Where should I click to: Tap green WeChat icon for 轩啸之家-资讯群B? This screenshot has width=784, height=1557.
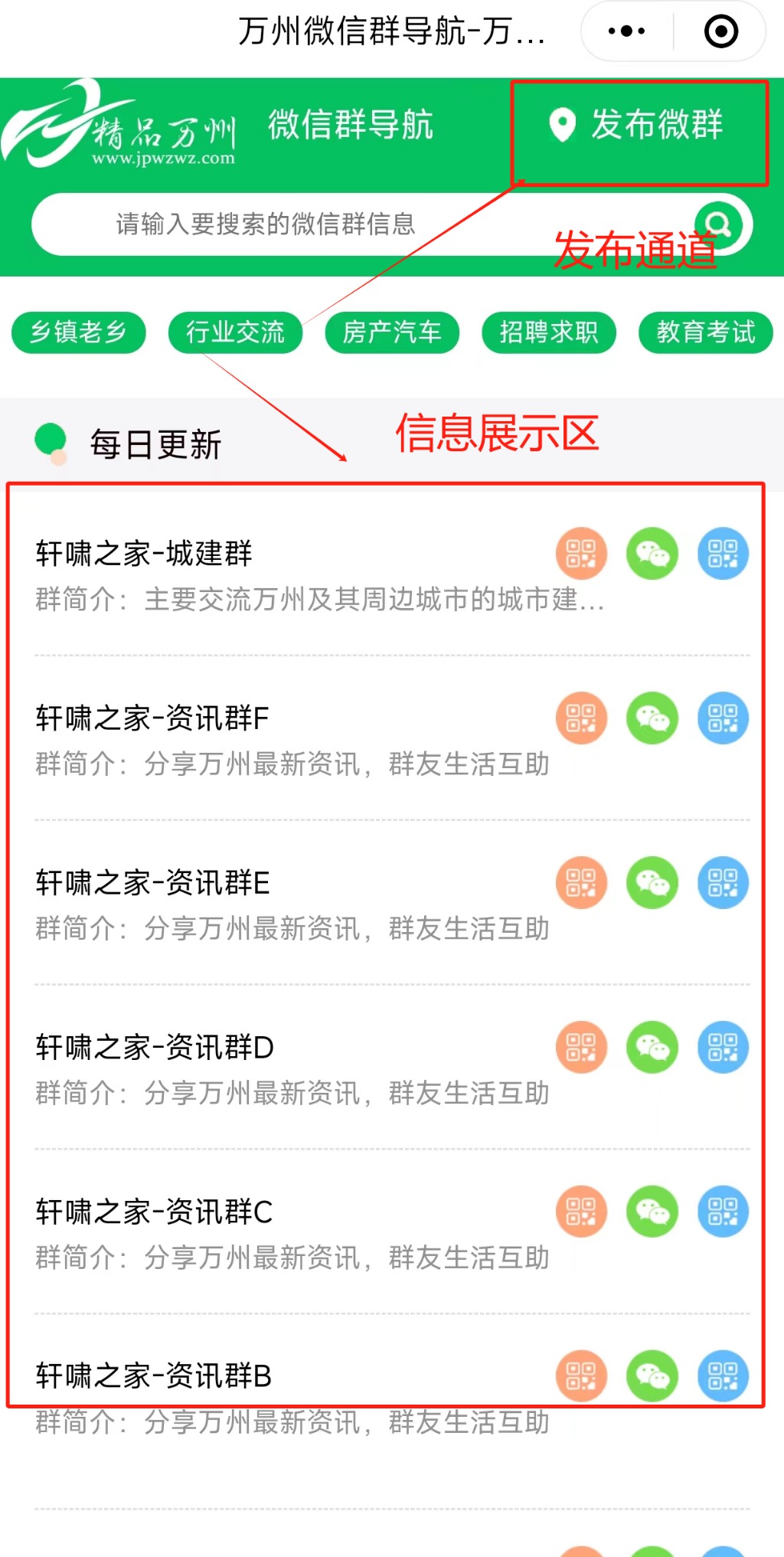click(x=652, y=1375)
